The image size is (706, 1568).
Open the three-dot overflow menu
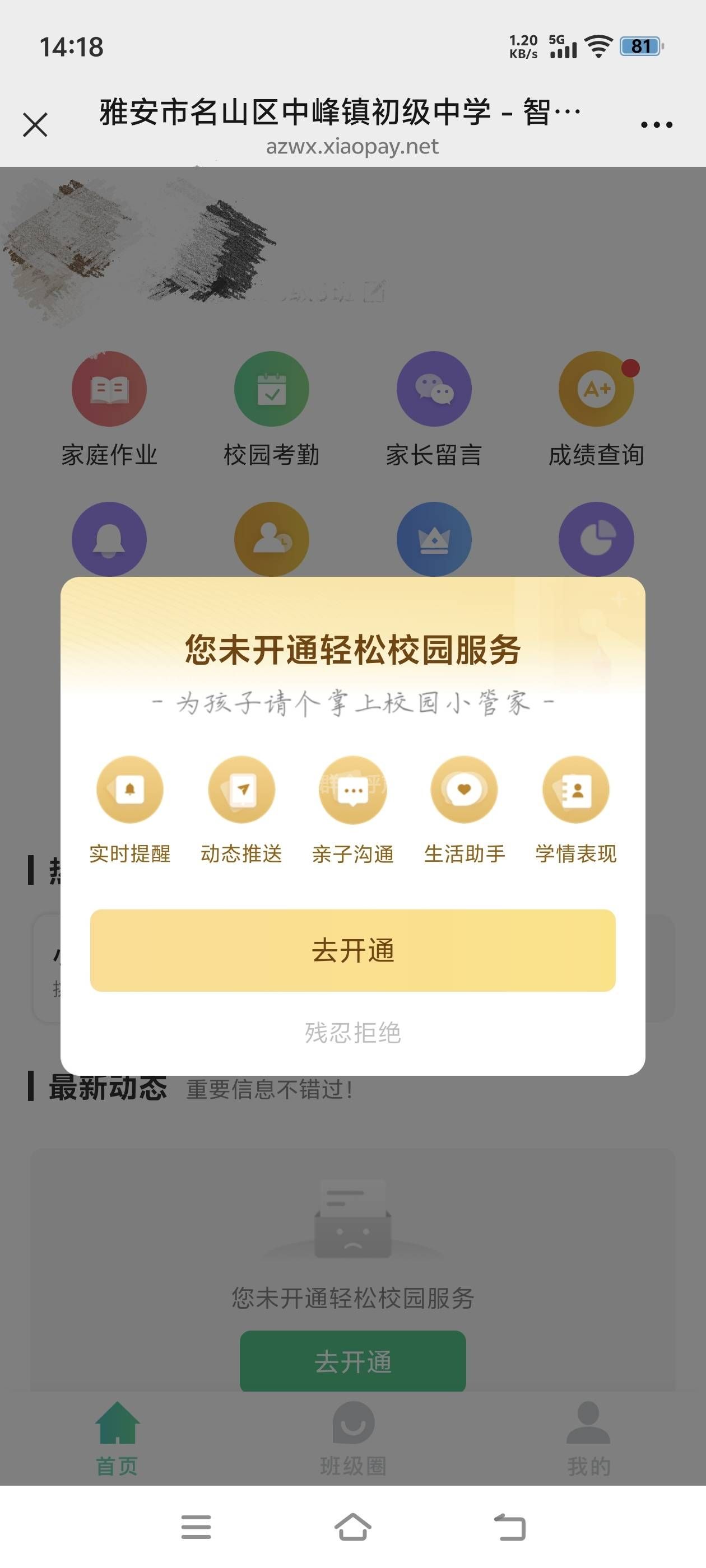click(656, 125)
